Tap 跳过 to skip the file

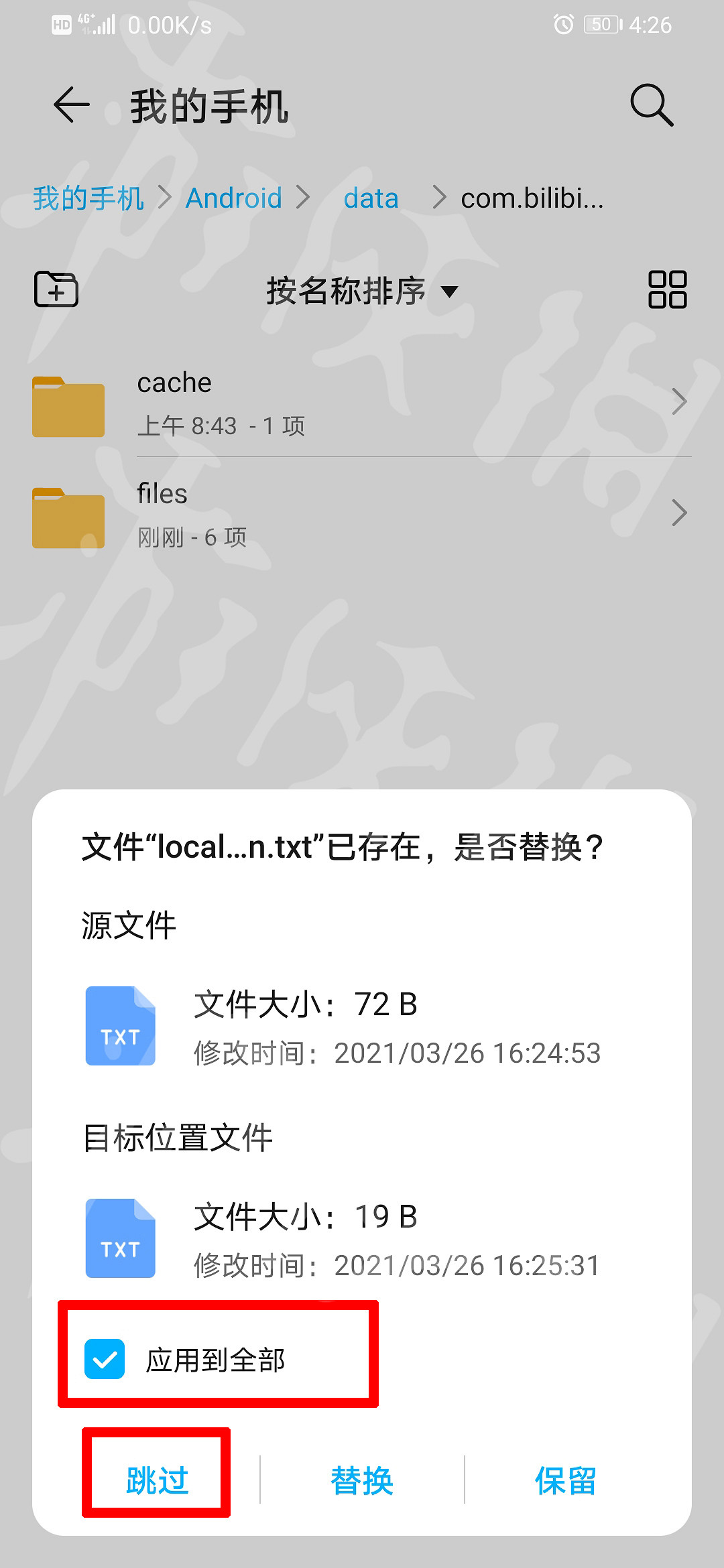point(156,1481)
